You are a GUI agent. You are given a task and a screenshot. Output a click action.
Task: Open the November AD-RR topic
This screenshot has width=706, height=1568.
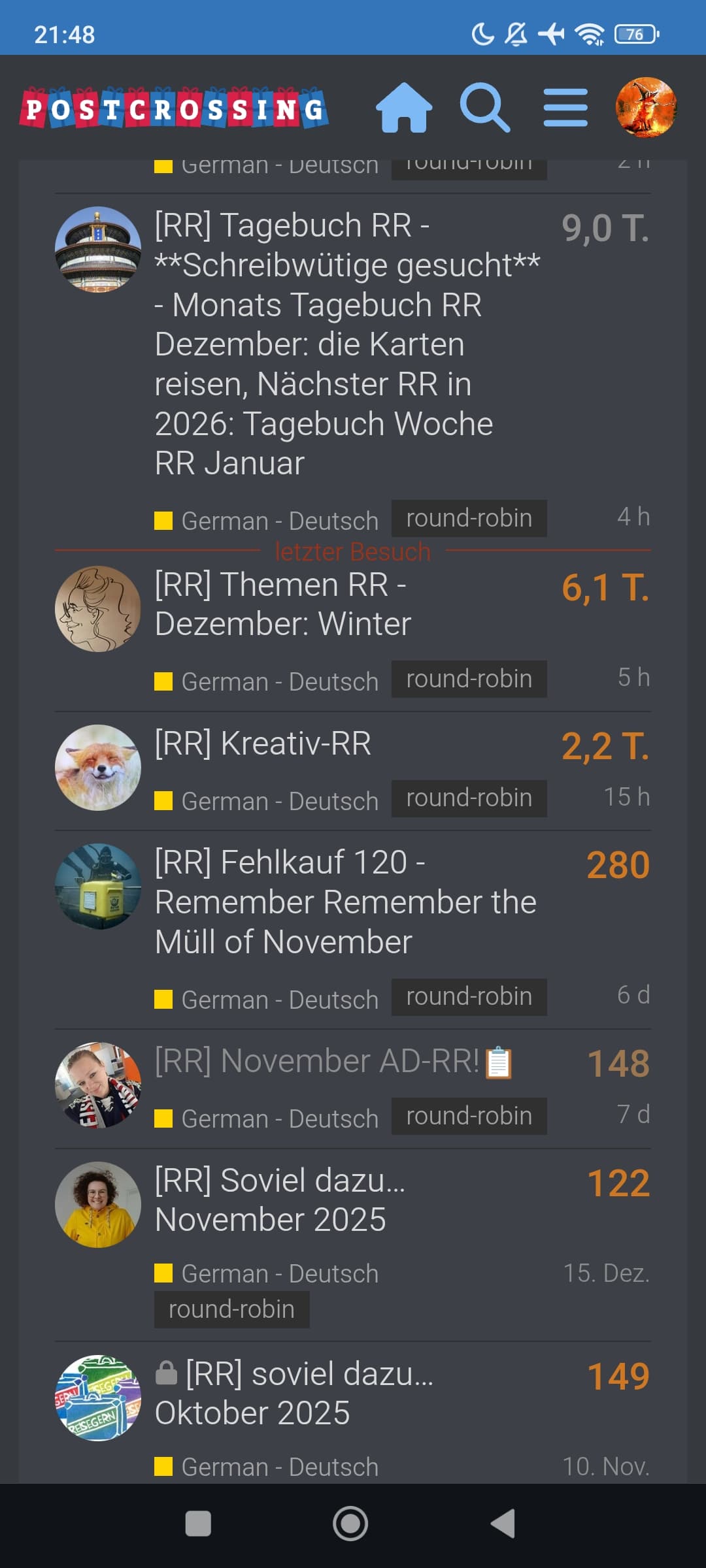[317, 1061]
